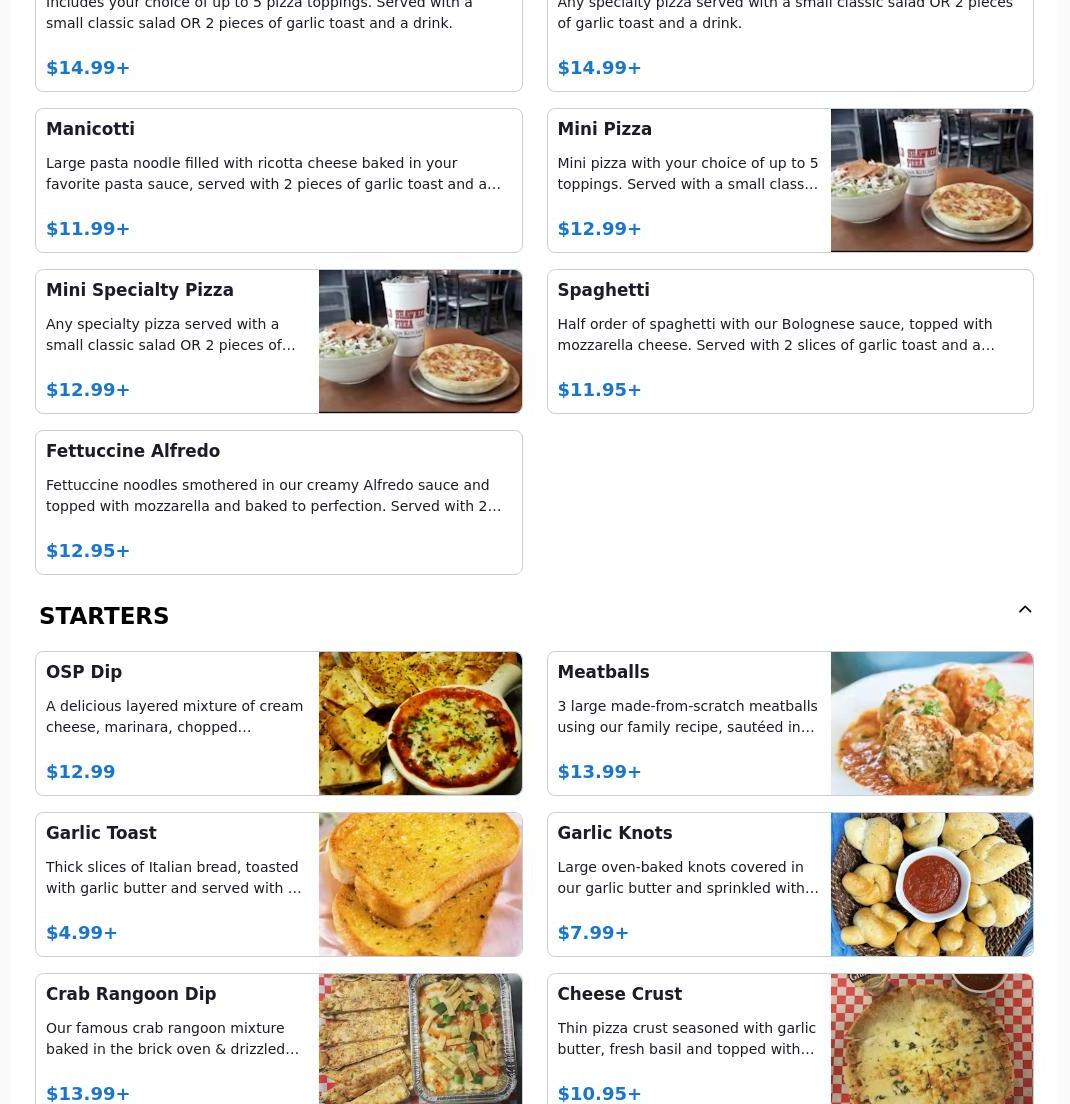The width and height of the screenshot is (1070, 1104).
Task: Select the Meatballs starter
Action: tap(789, 723)
